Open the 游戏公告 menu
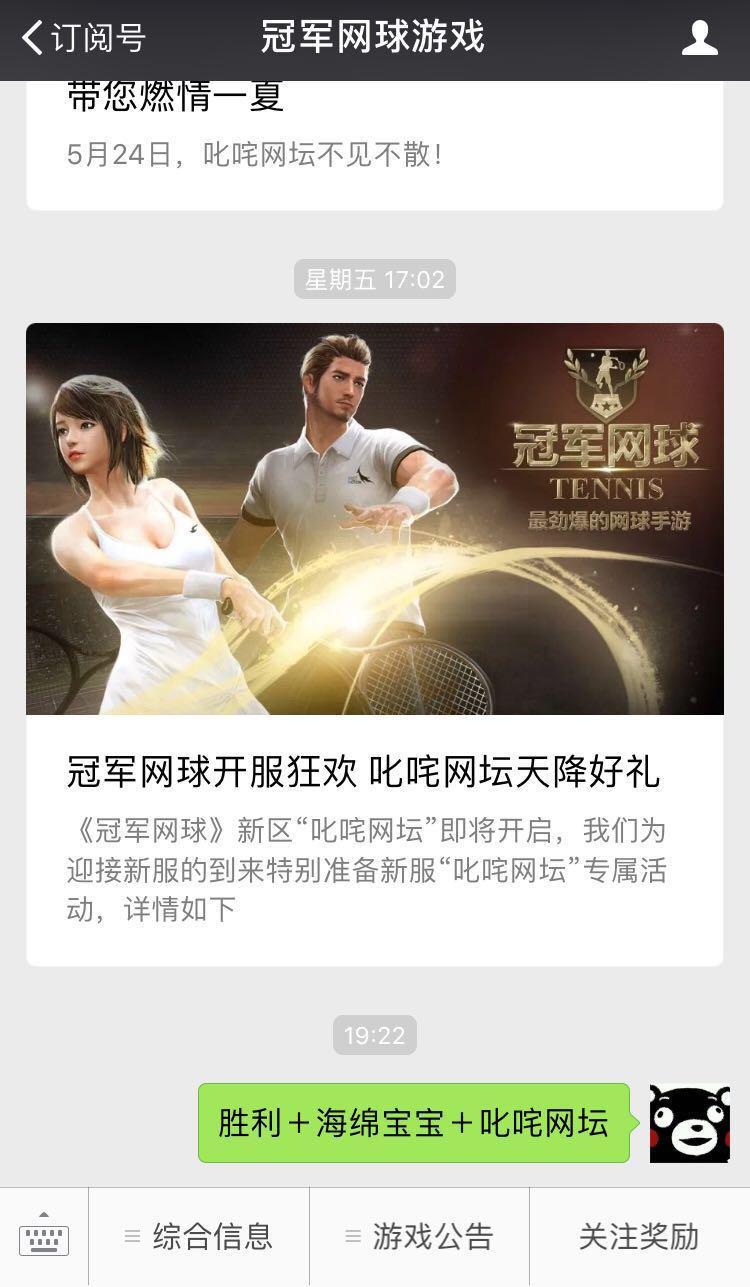Screen dimensions: 750x1287 tap(419, 1238)
